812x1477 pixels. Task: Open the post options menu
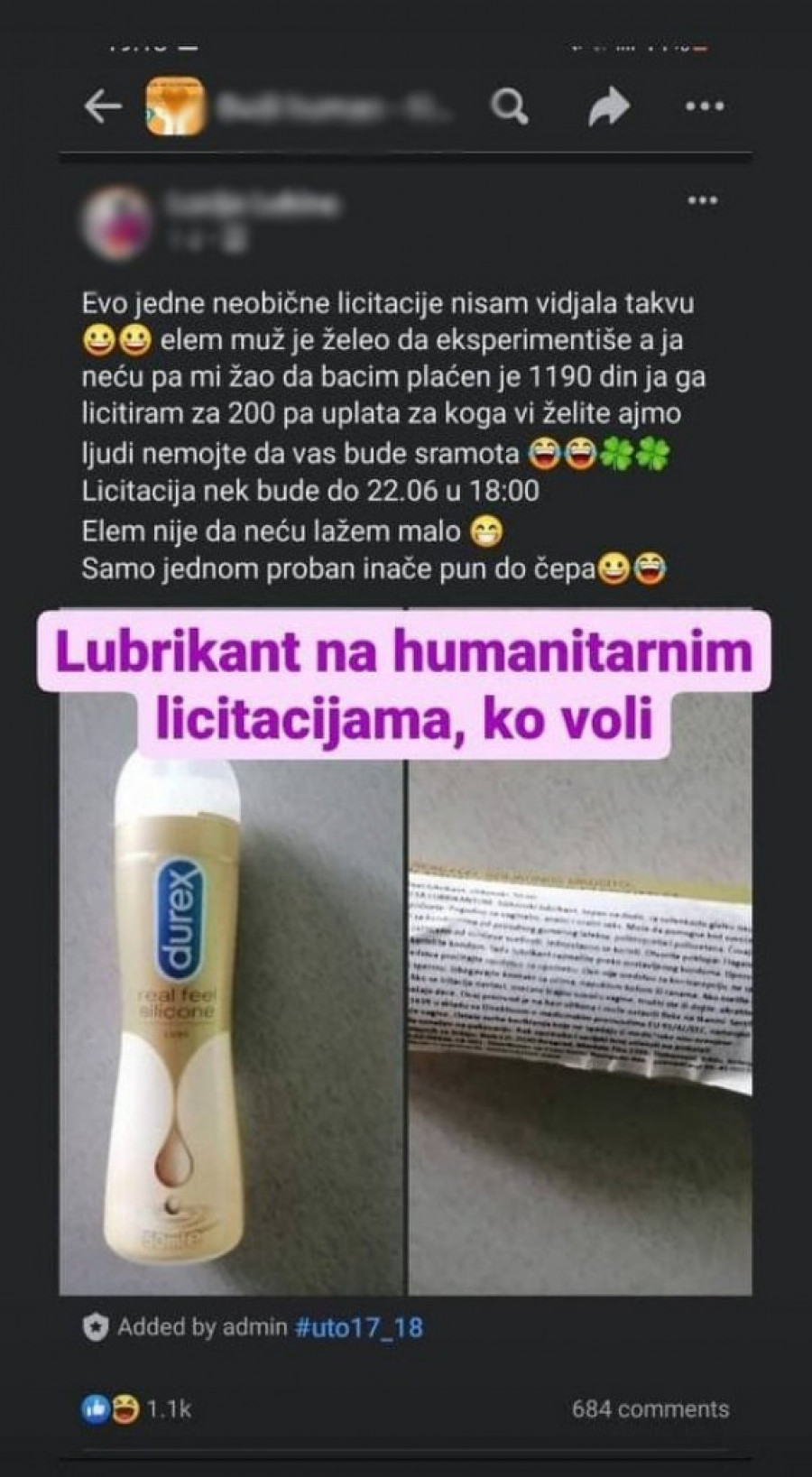click(703, 200)
